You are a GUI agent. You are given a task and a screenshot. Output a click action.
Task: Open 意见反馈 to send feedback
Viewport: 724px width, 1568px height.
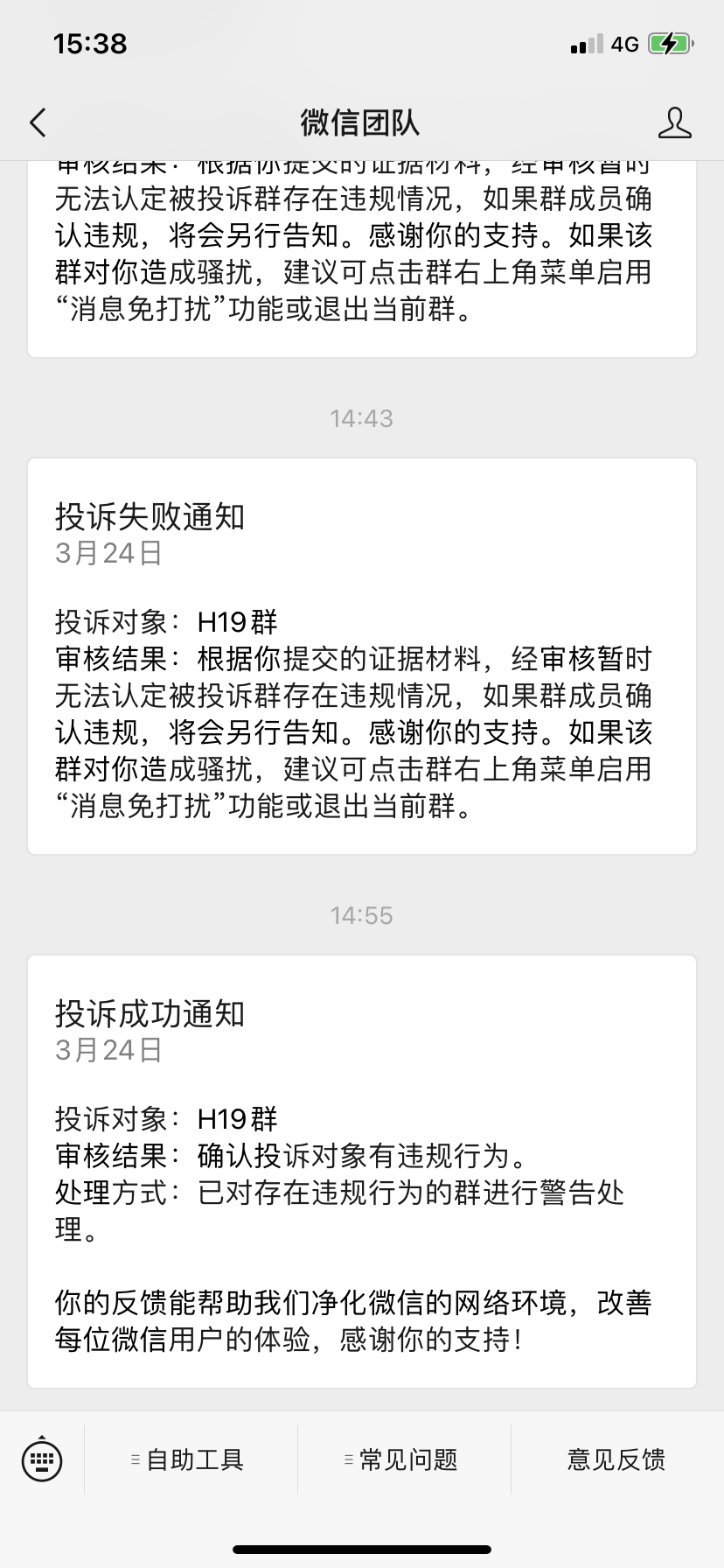point(616,1459)
